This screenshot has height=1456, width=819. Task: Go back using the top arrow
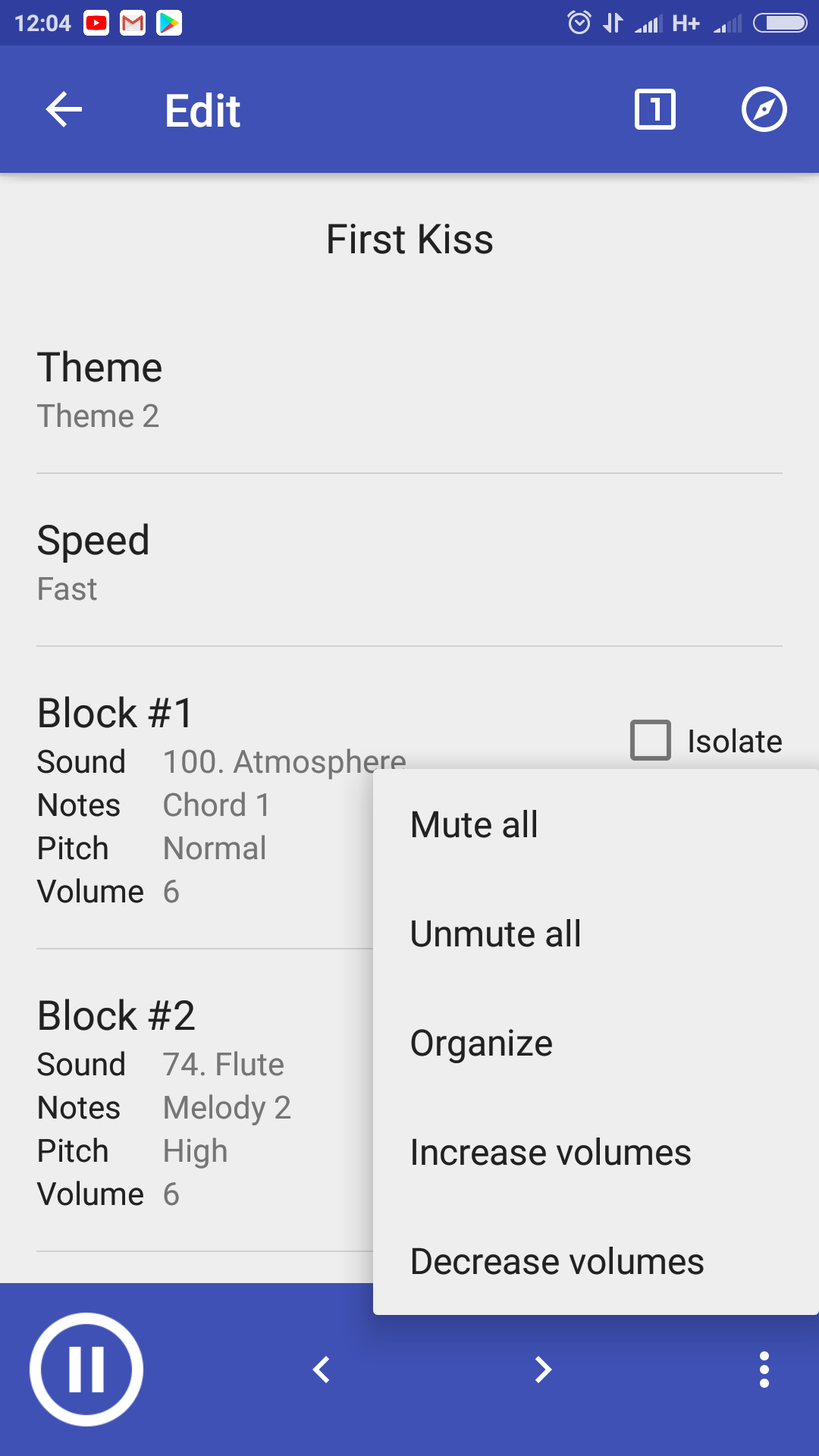[x=64, y=110]
